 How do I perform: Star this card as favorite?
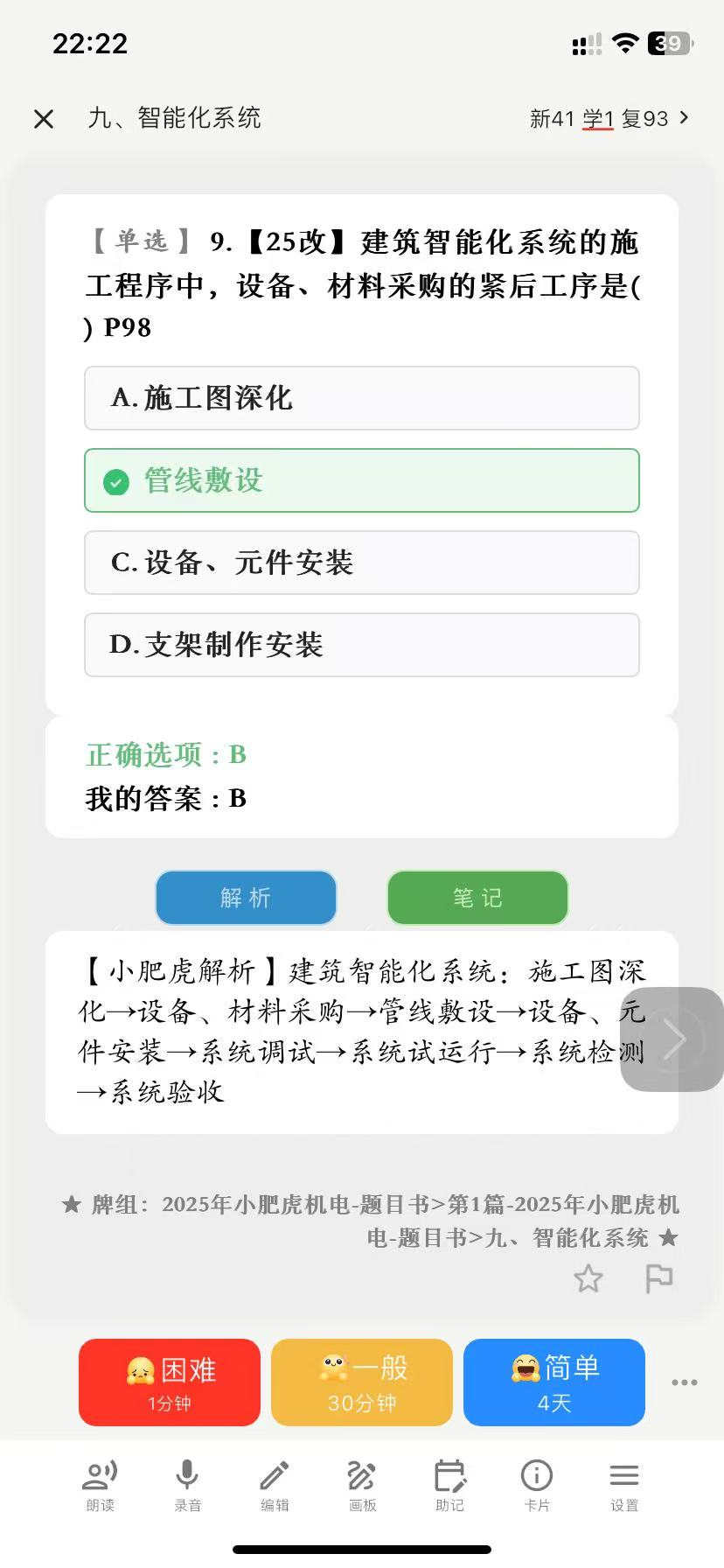point(588,1278)
